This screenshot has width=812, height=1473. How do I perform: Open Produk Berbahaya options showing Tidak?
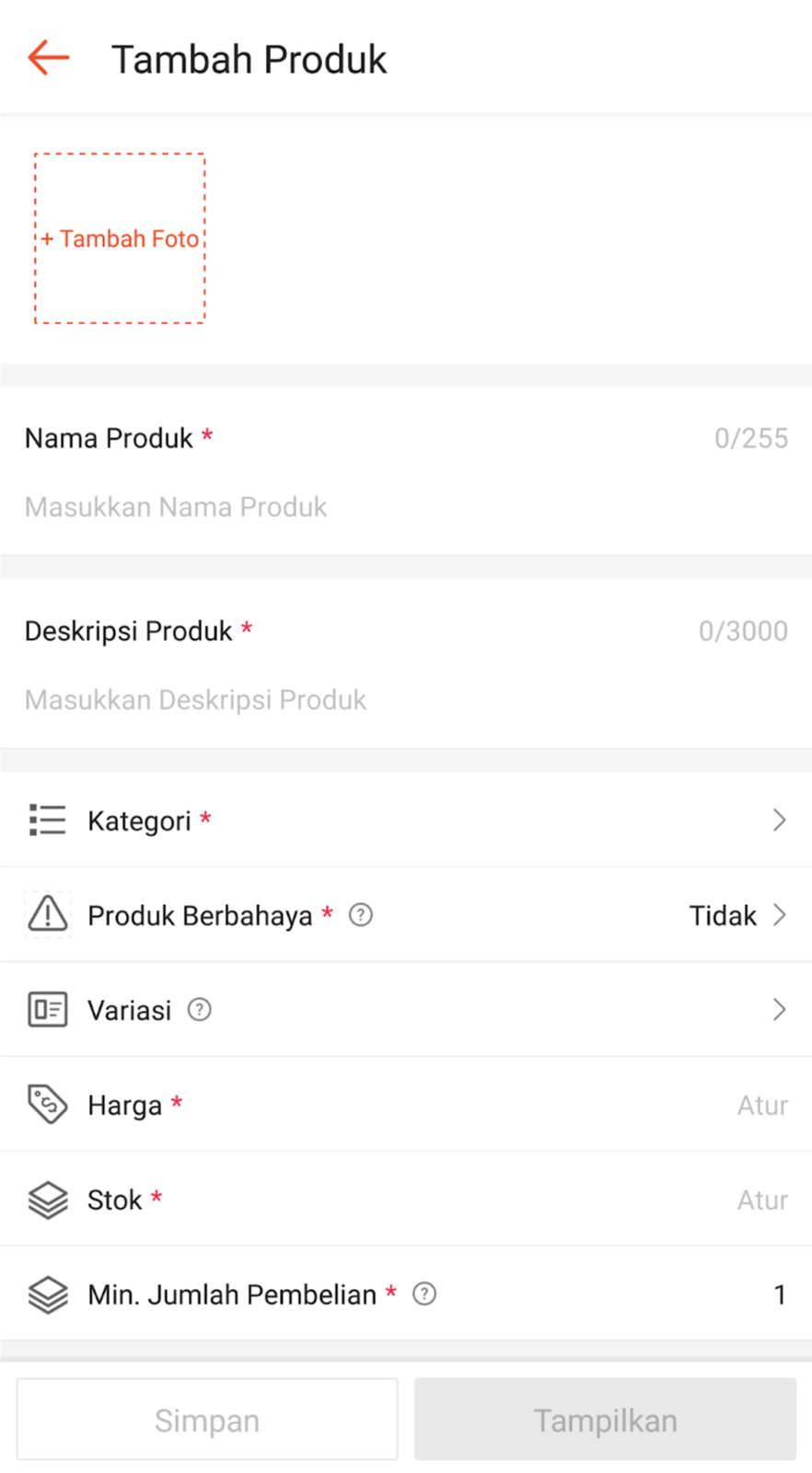[737, 914]
